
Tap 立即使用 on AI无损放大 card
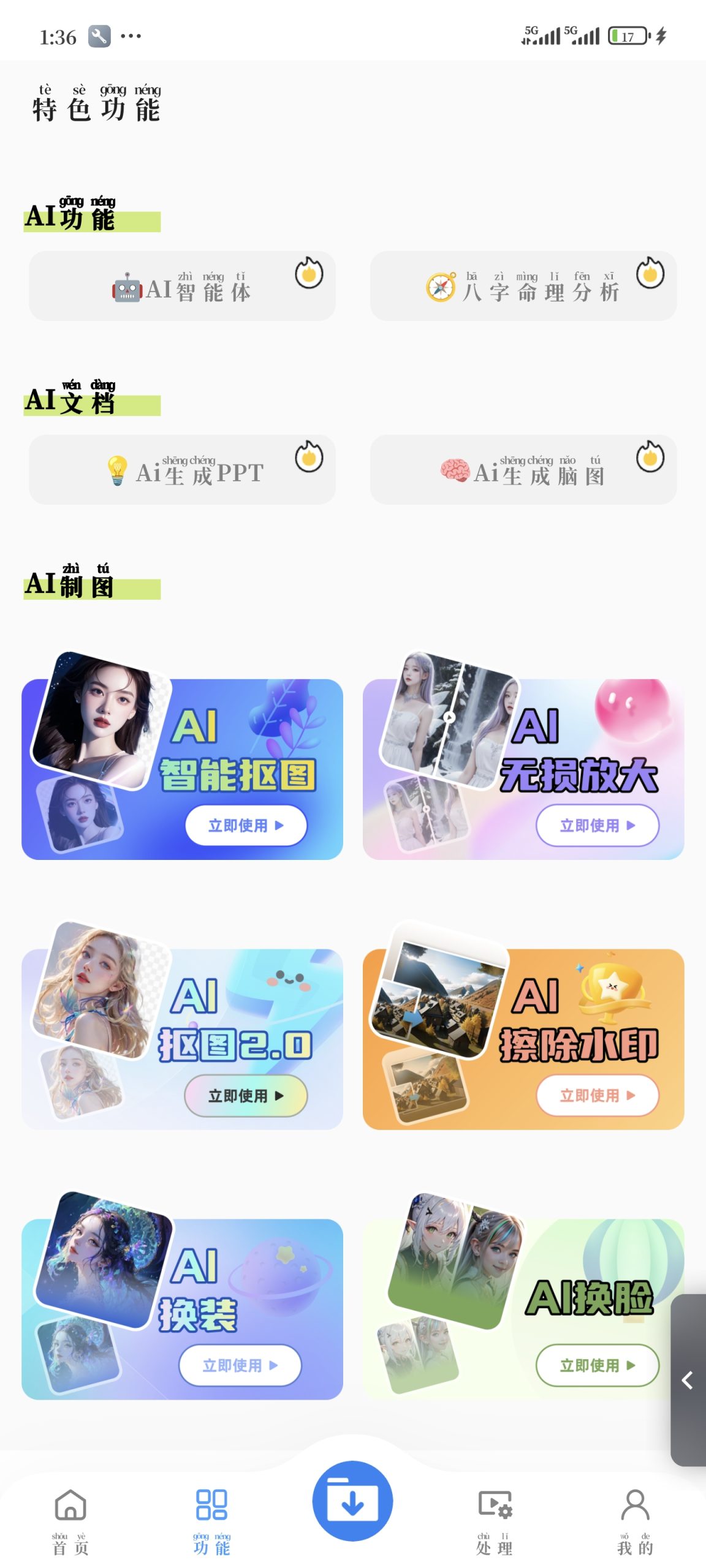tap(598, 825)
